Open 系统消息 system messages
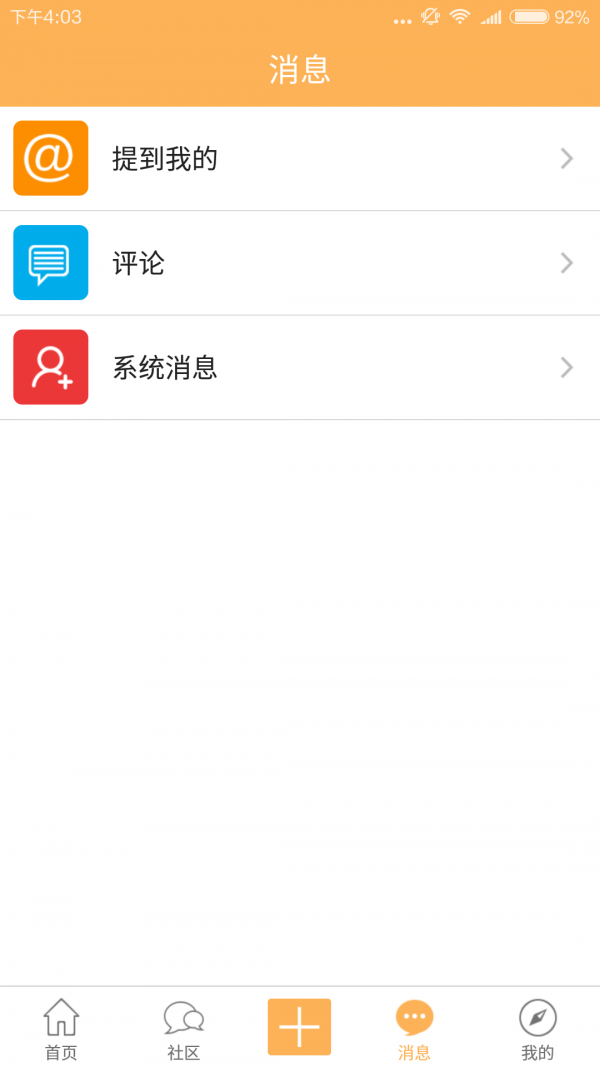 tap(300, 367)
